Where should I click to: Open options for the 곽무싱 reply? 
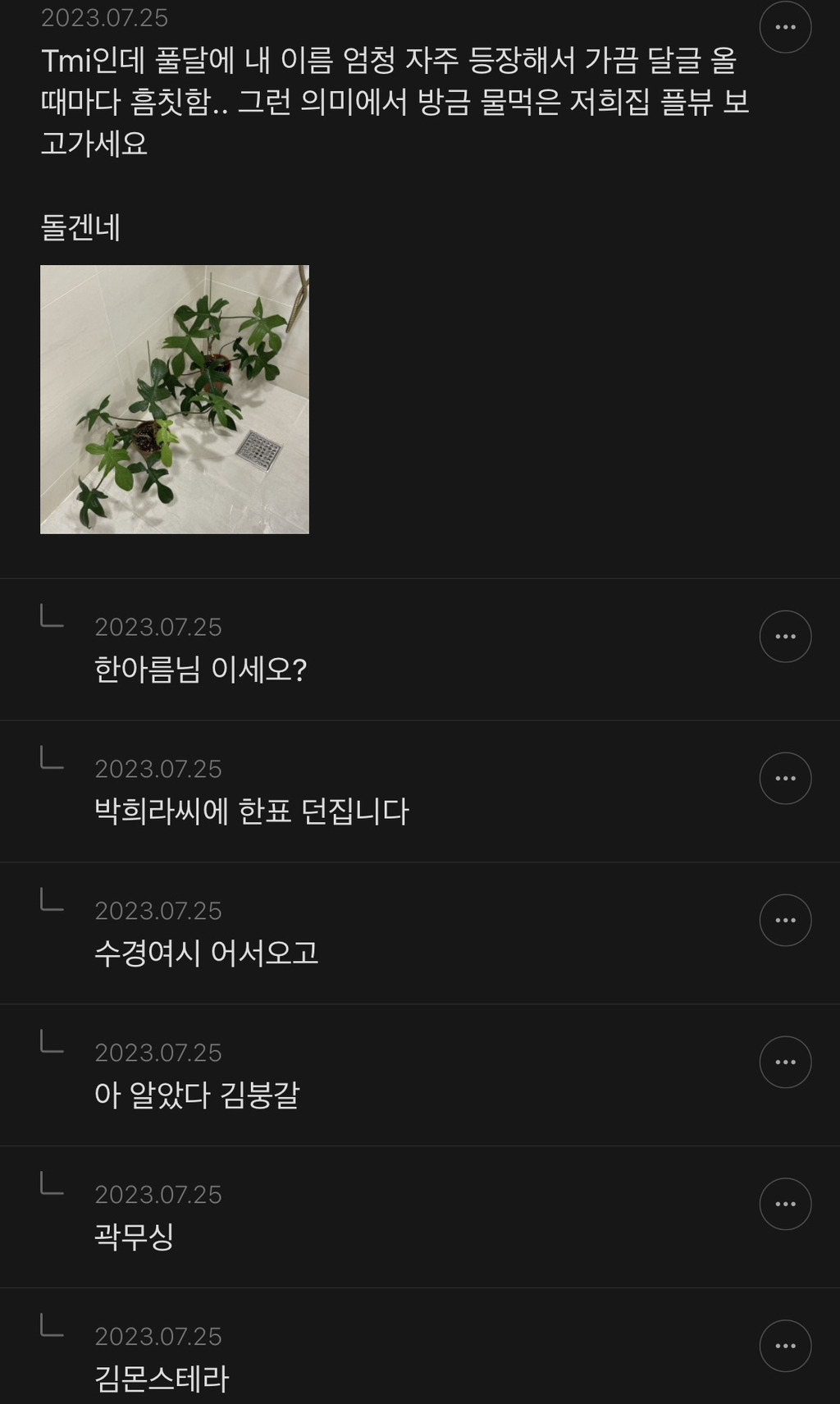point(785,1204)
